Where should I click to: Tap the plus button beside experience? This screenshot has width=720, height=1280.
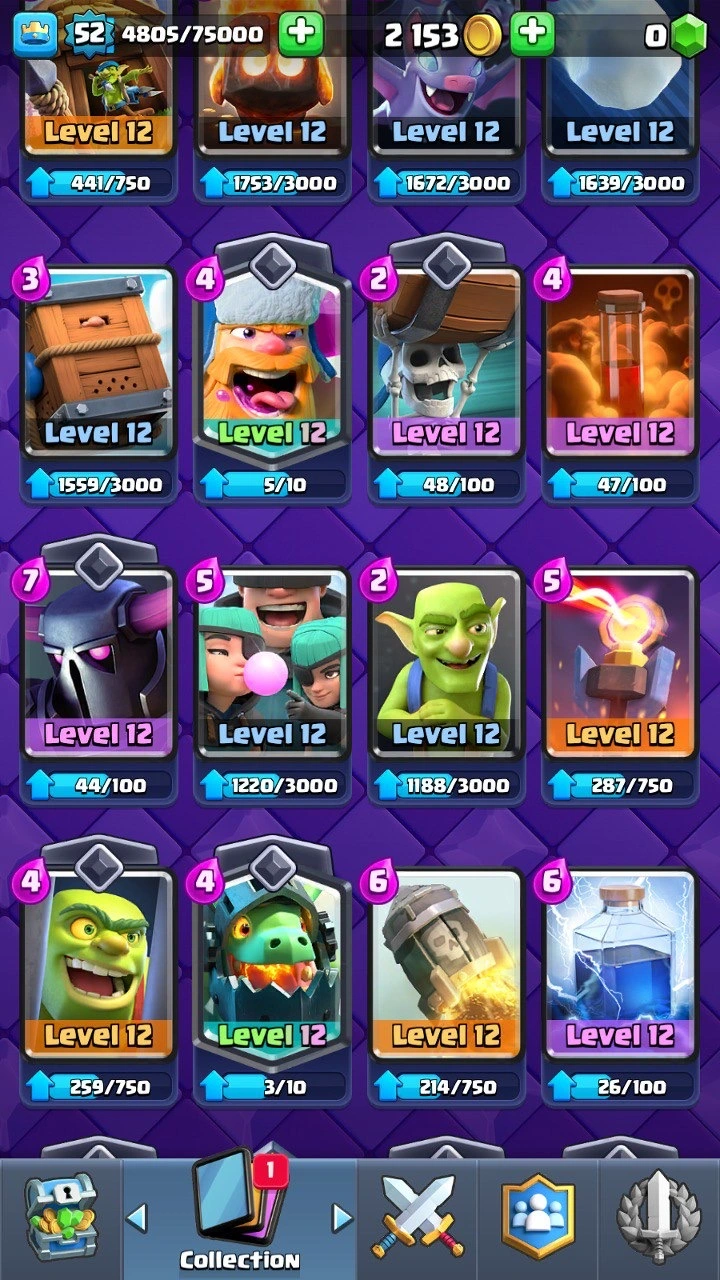[300, 36]
